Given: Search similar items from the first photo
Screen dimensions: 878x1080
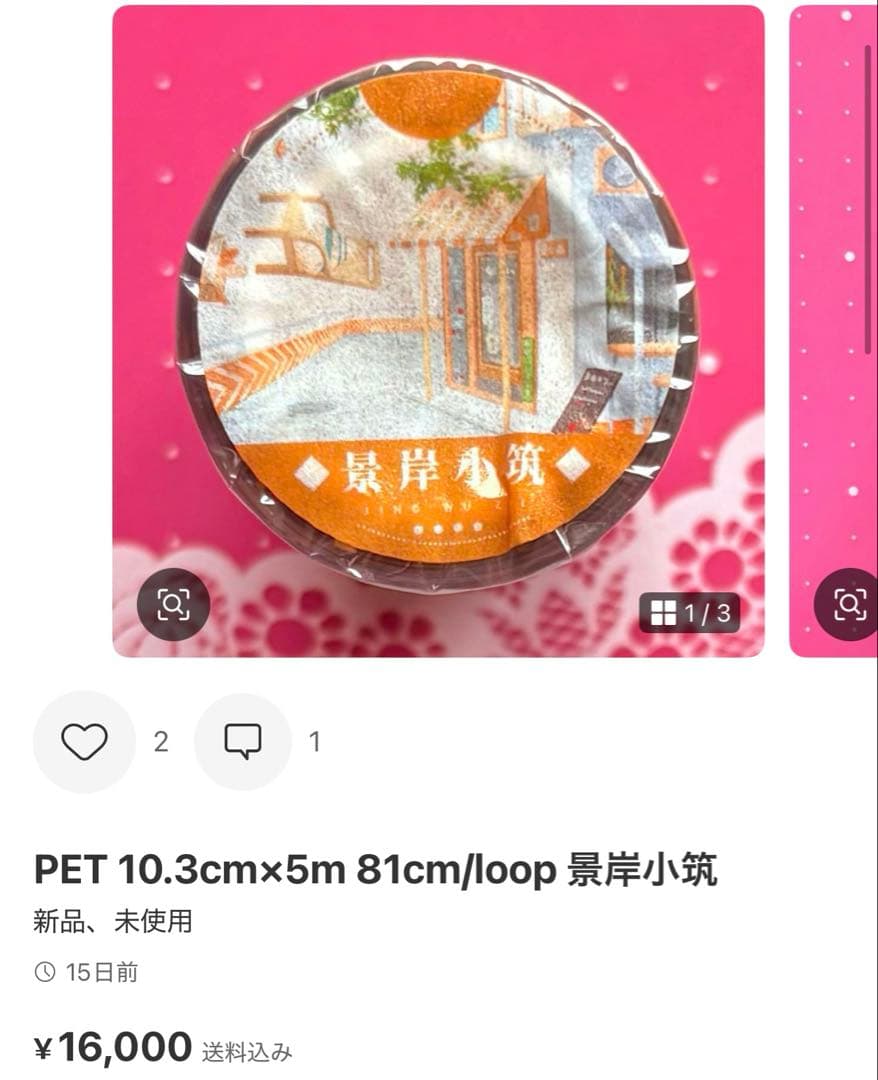Looking at the screenshot, I should (173, 604).
